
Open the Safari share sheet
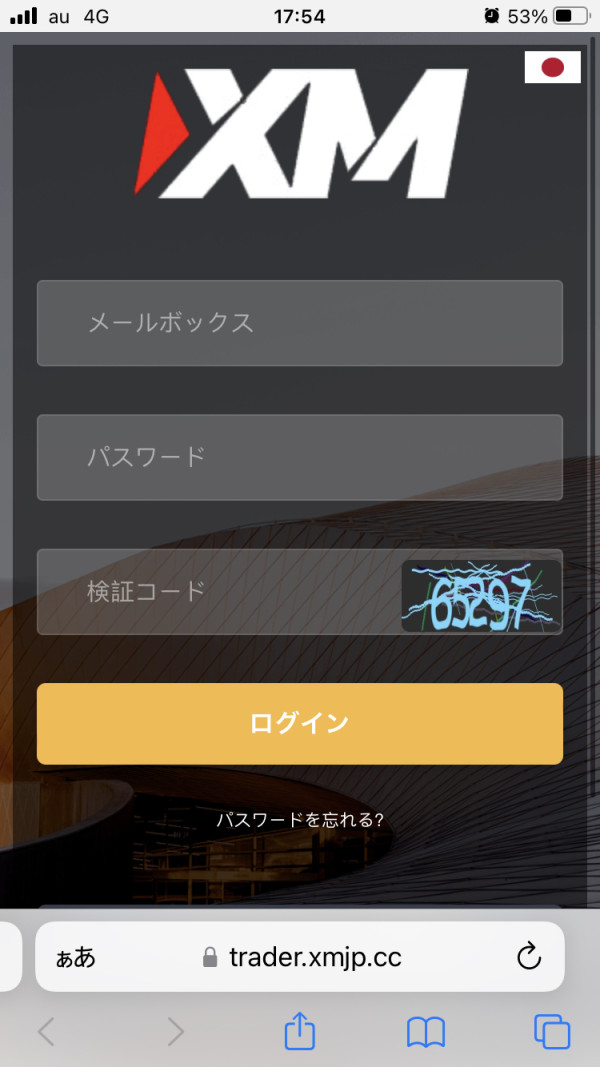[299, 1032]
